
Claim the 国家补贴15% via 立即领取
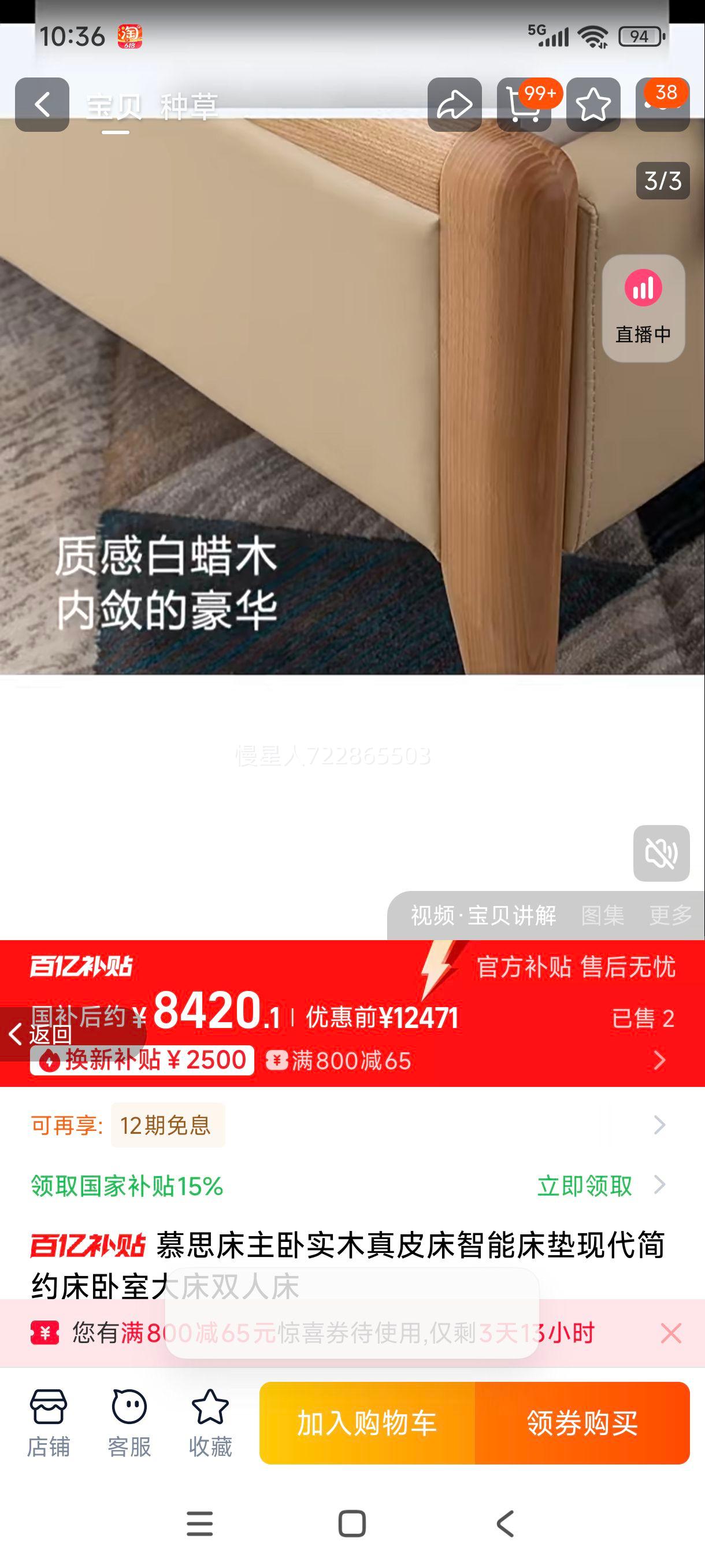point(585,1186)
